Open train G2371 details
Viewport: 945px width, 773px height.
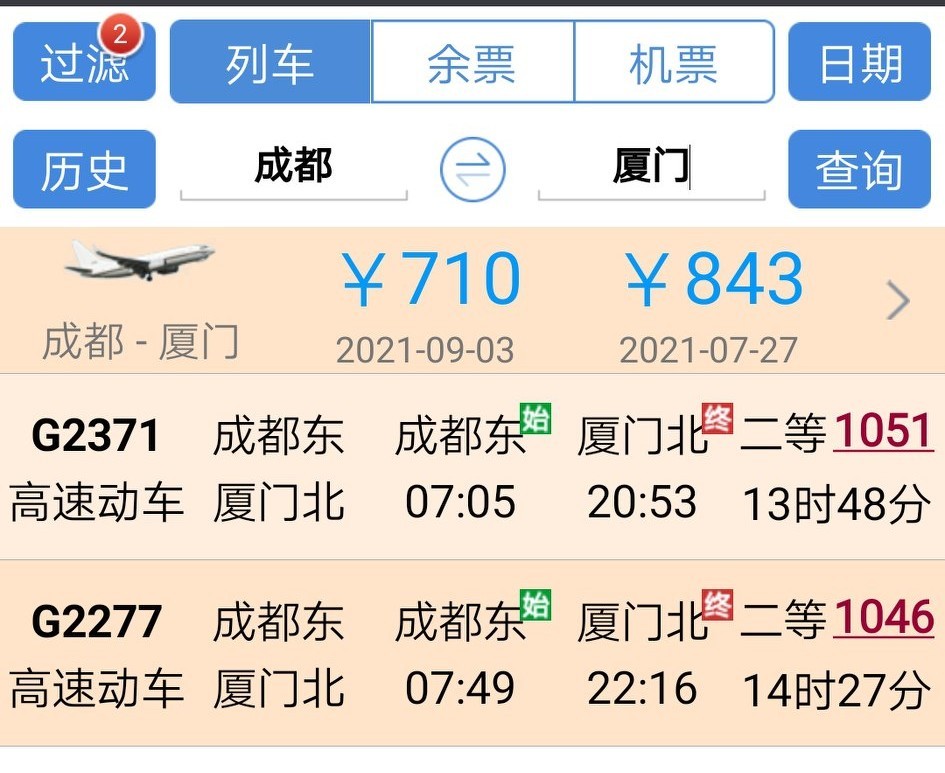click(97, 467)
